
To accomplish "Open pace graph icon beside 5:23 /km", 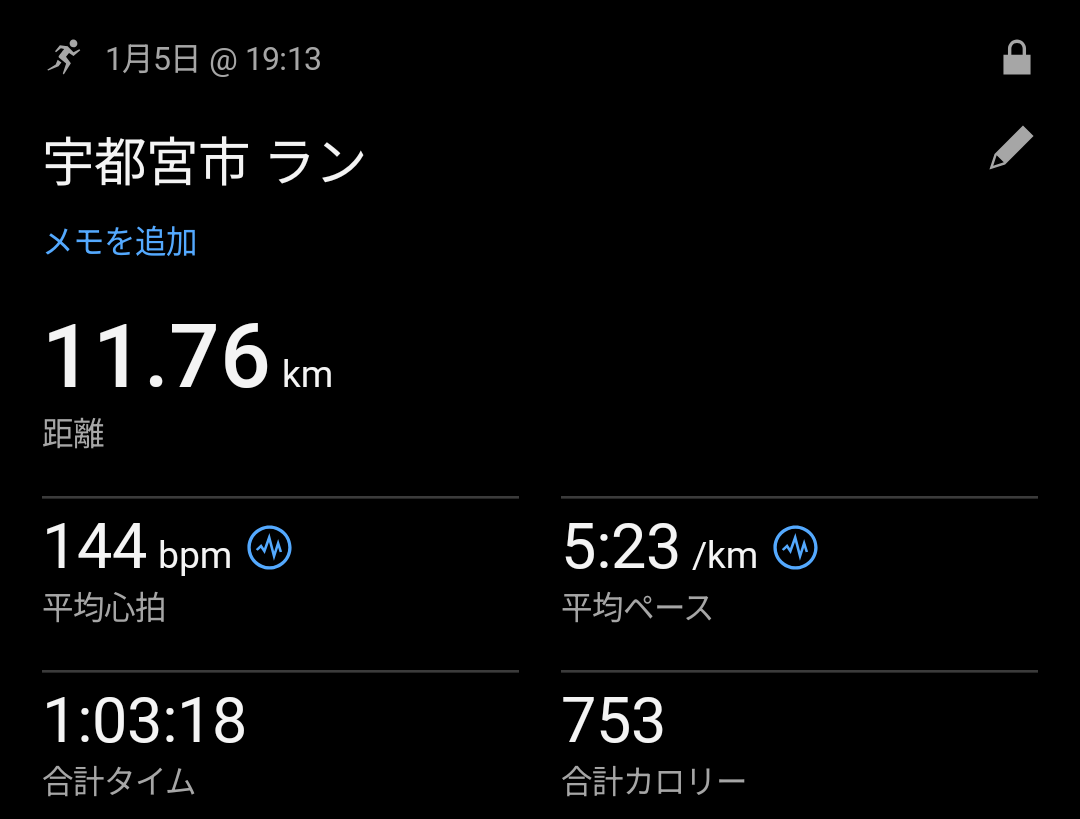I will point(796,548).
